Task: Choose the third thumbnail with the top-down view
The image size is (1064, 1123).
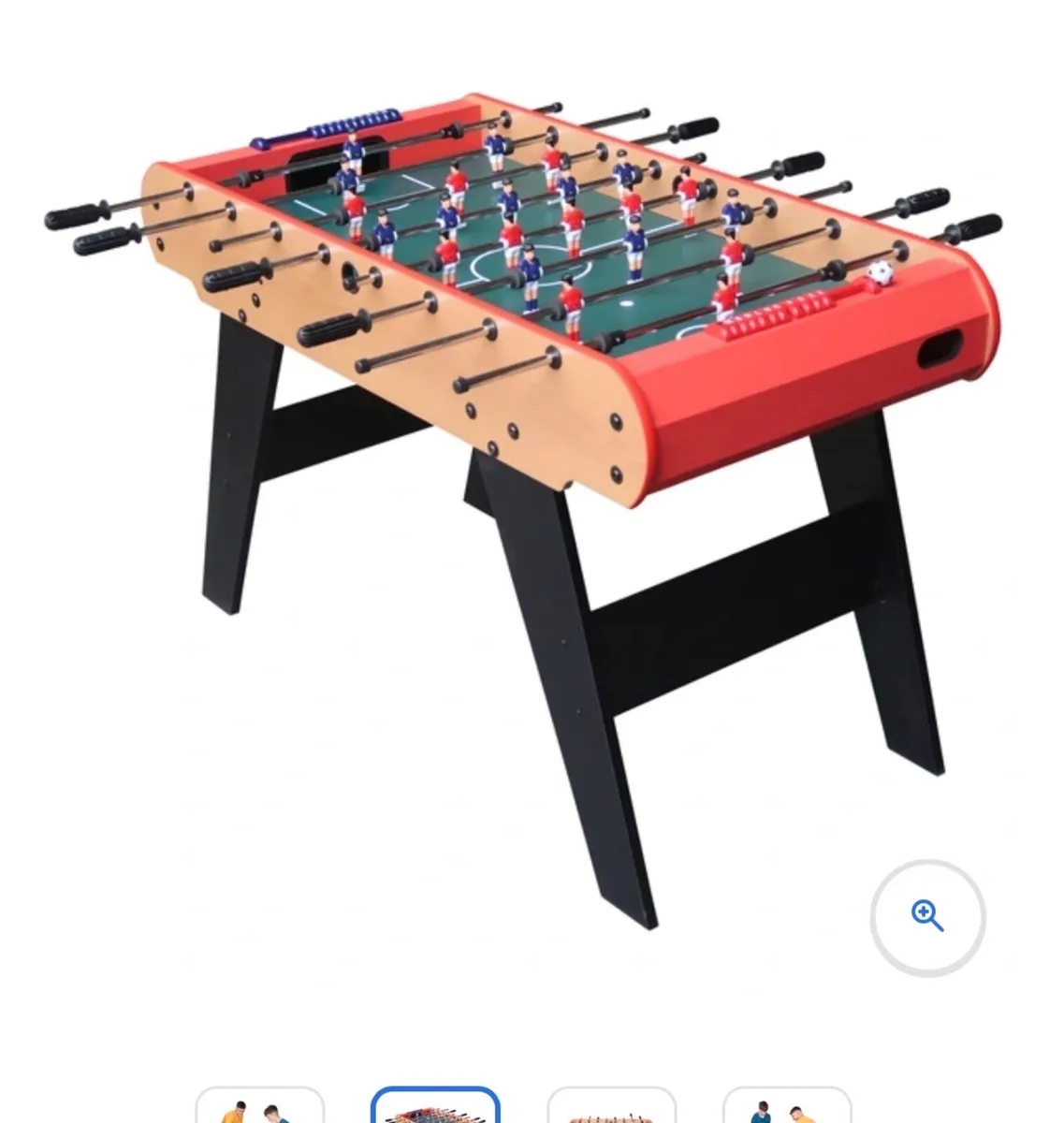Action: [x=613, y=1112]
